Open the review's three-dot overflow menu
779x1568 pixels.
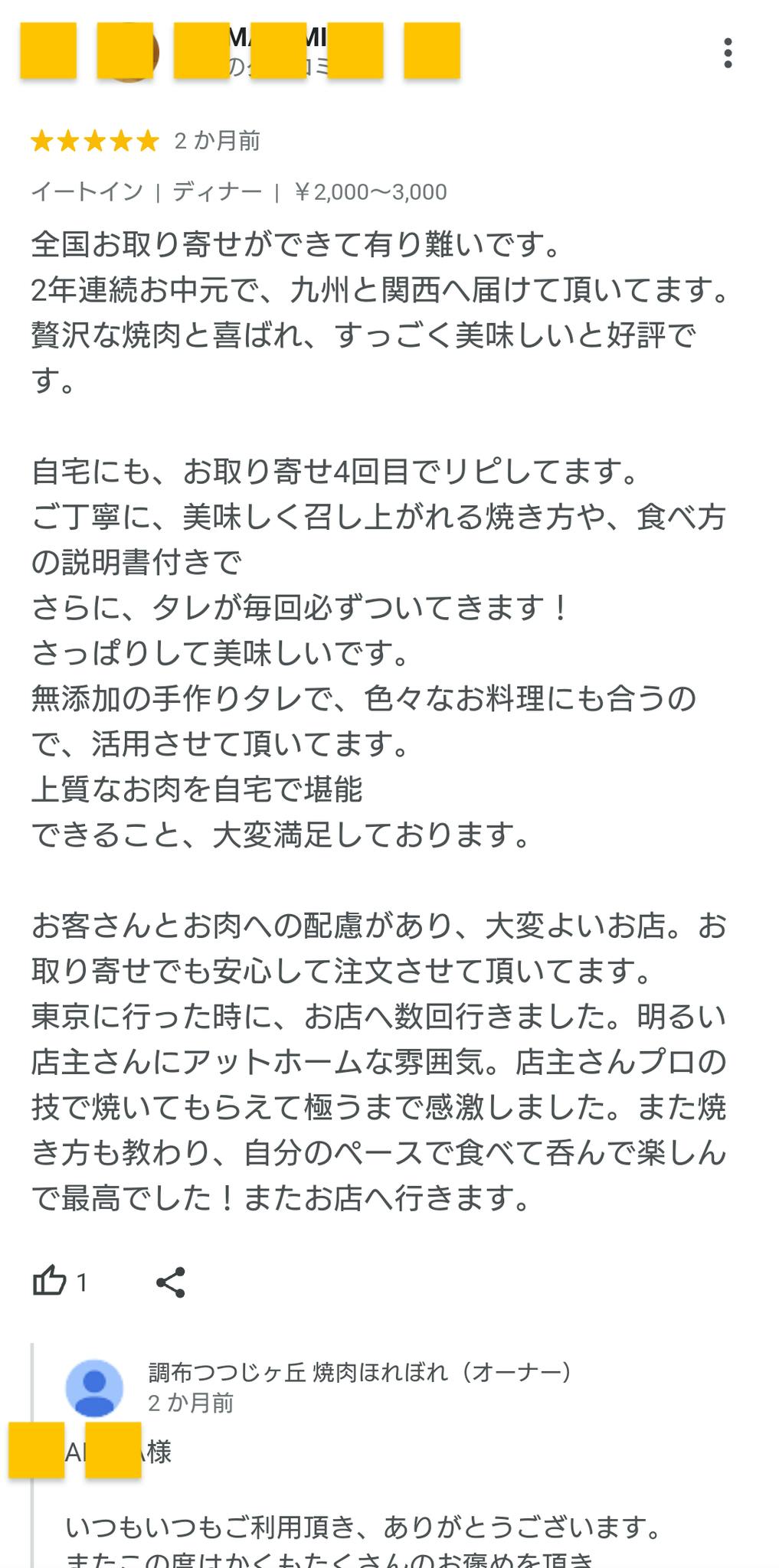pyautogui.click(x=728, y=53)
